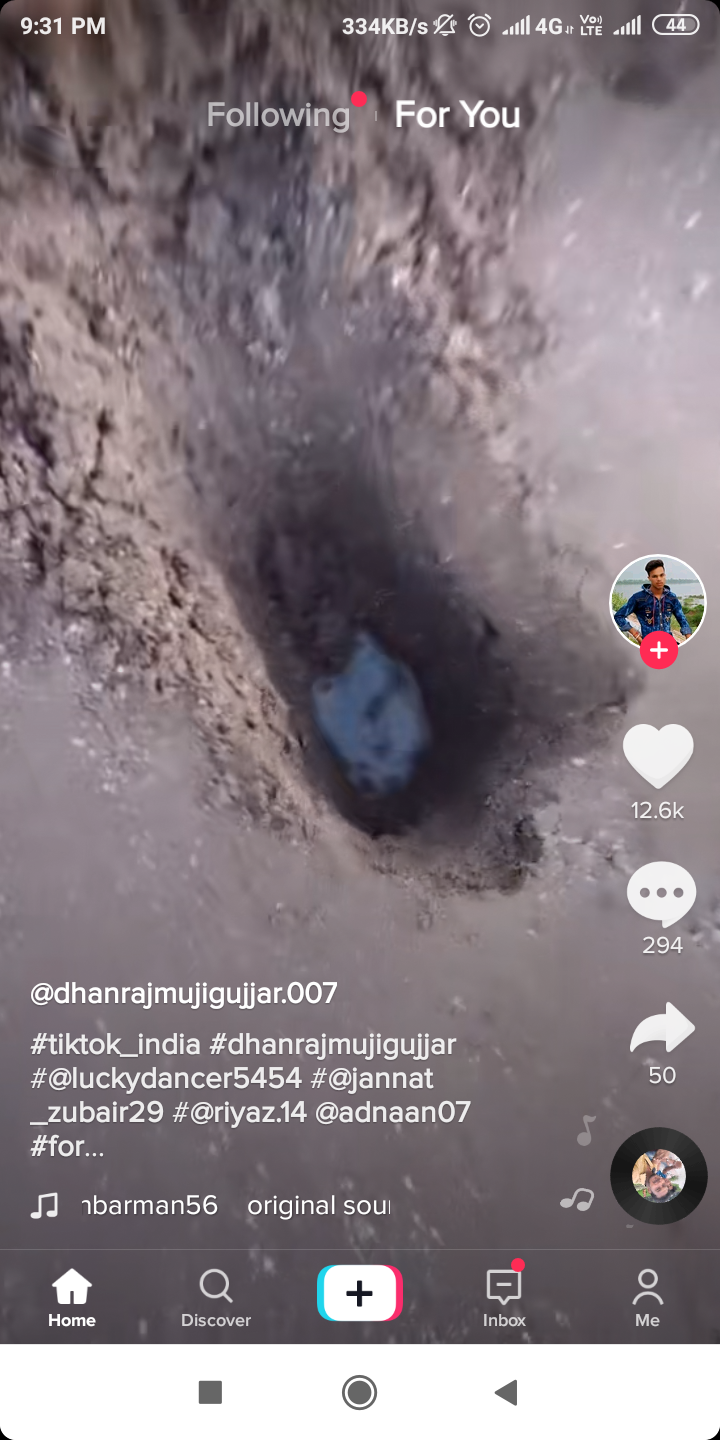
Task: Follow the creator with the plus button
Action: point(658,650)
